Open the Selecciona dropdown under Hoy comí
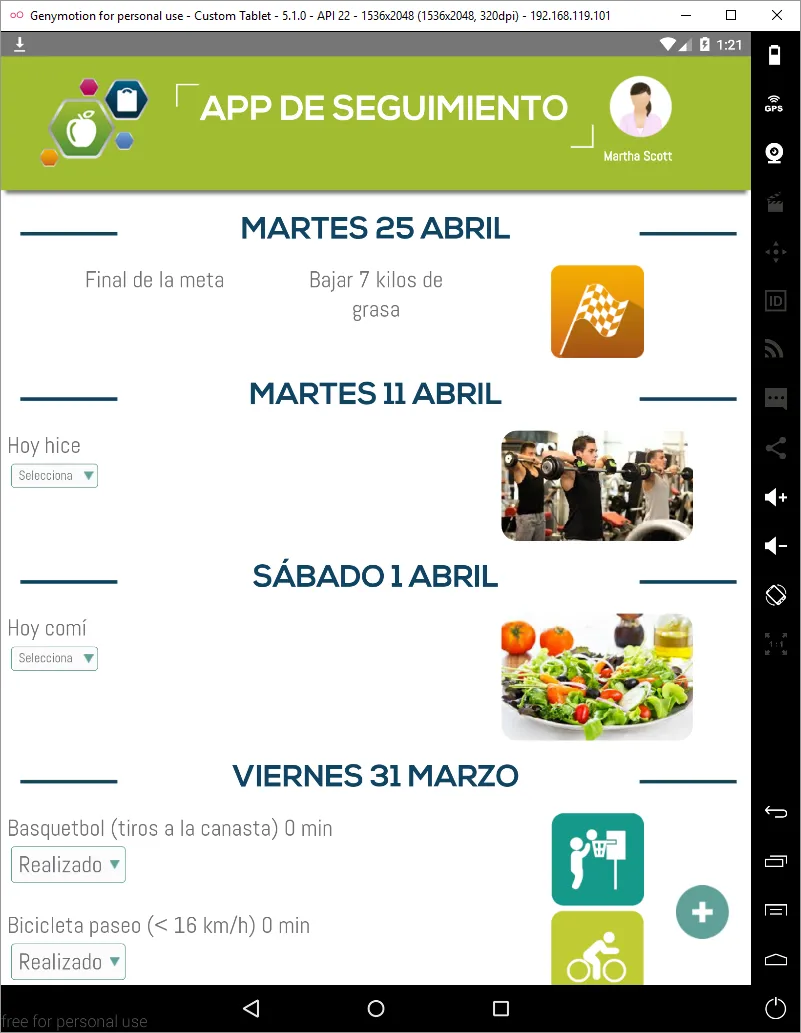This screenshot has width=801, height=1033. (x=54, y=658)
